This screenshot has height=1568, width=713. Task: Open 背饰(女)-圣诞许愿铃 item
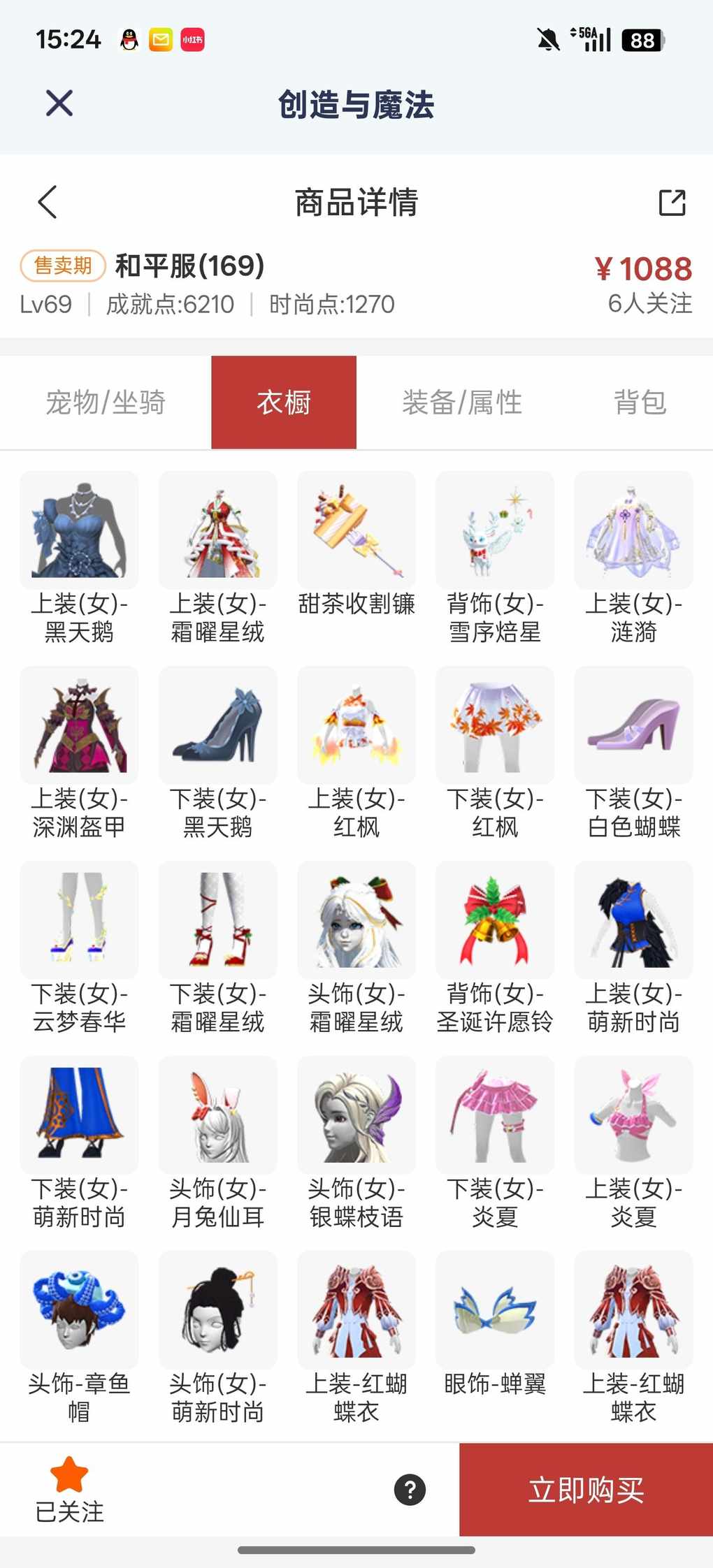tap(495, 920)
